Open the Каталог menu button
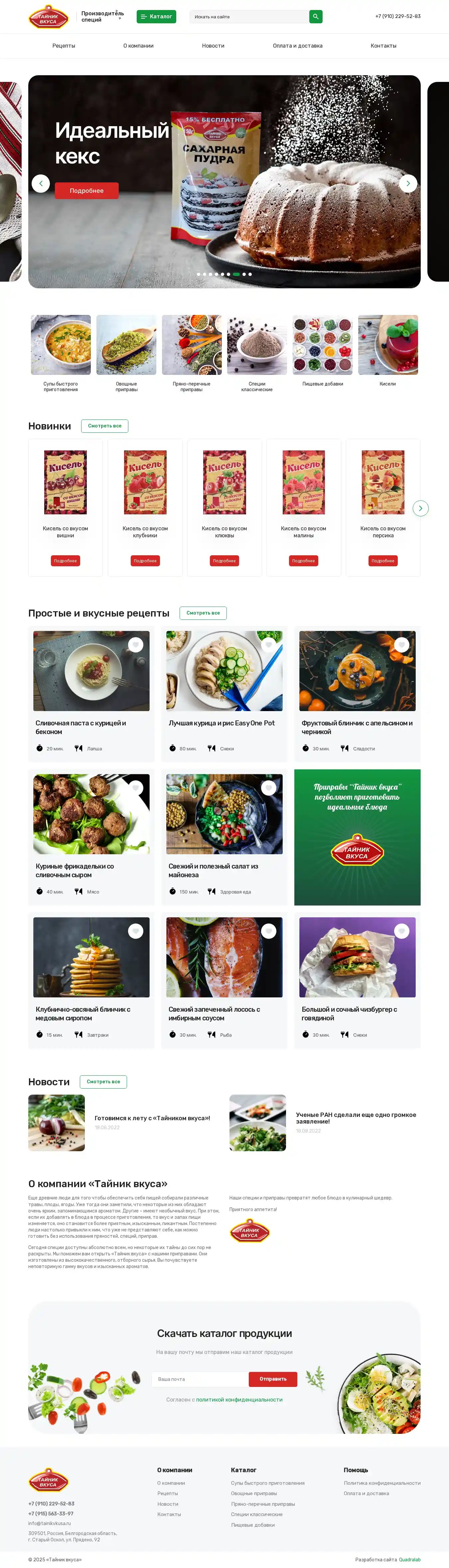This screenshot has height=1568, width=449. click(156, 16)
